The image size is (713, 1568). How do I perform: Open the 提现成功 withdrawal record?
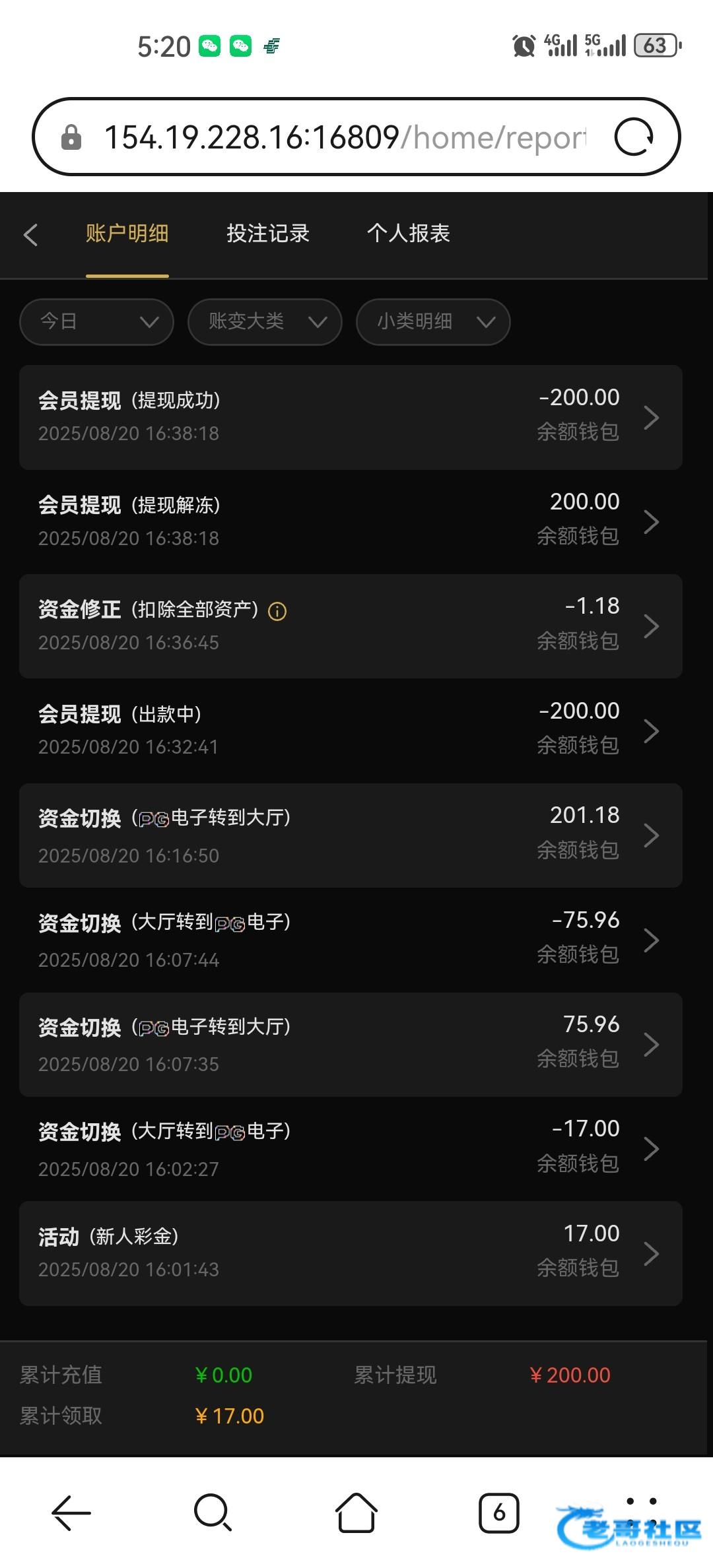(350, 417)
